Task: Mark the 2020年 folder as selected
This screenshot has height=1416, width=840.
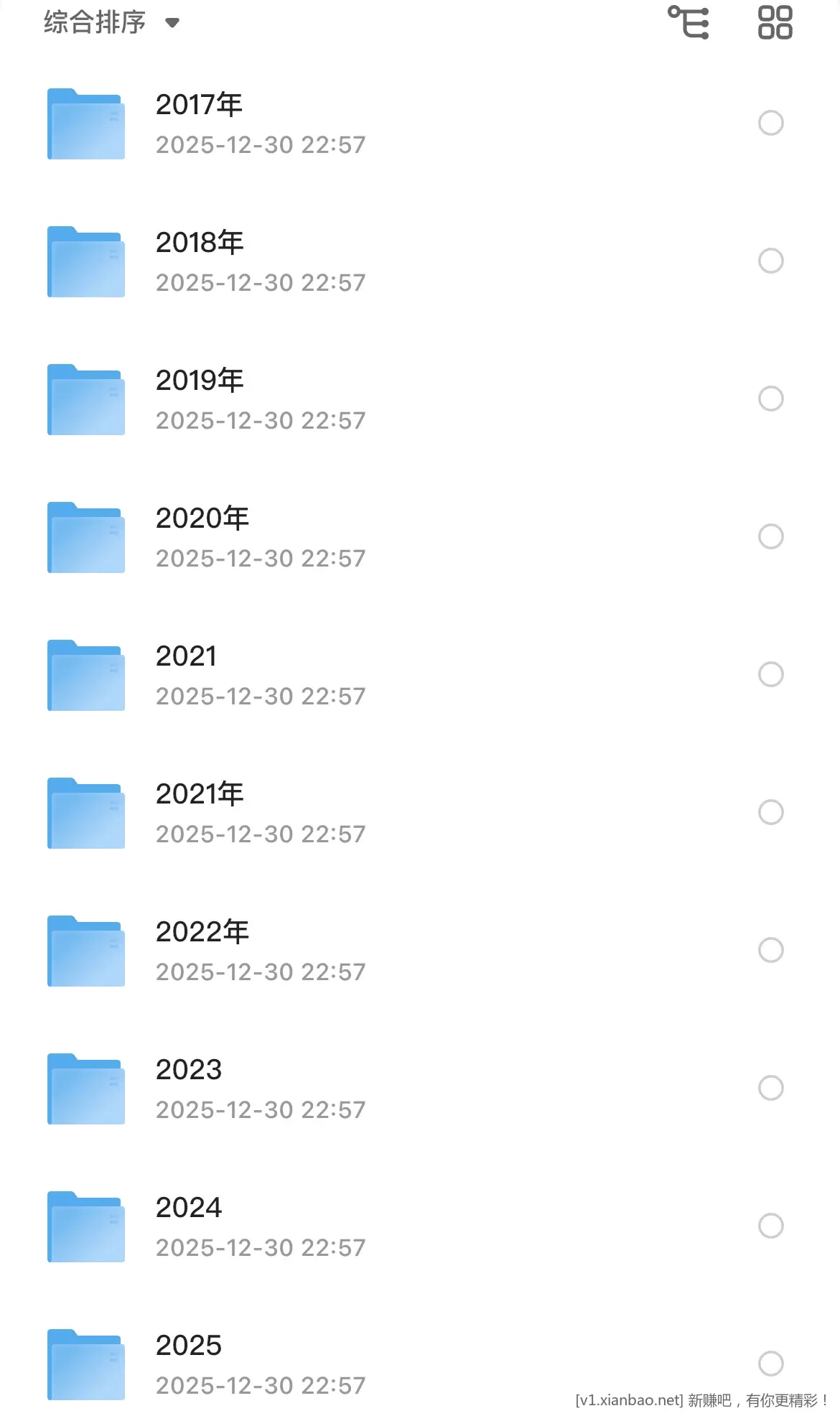Action: coord(770,536)
